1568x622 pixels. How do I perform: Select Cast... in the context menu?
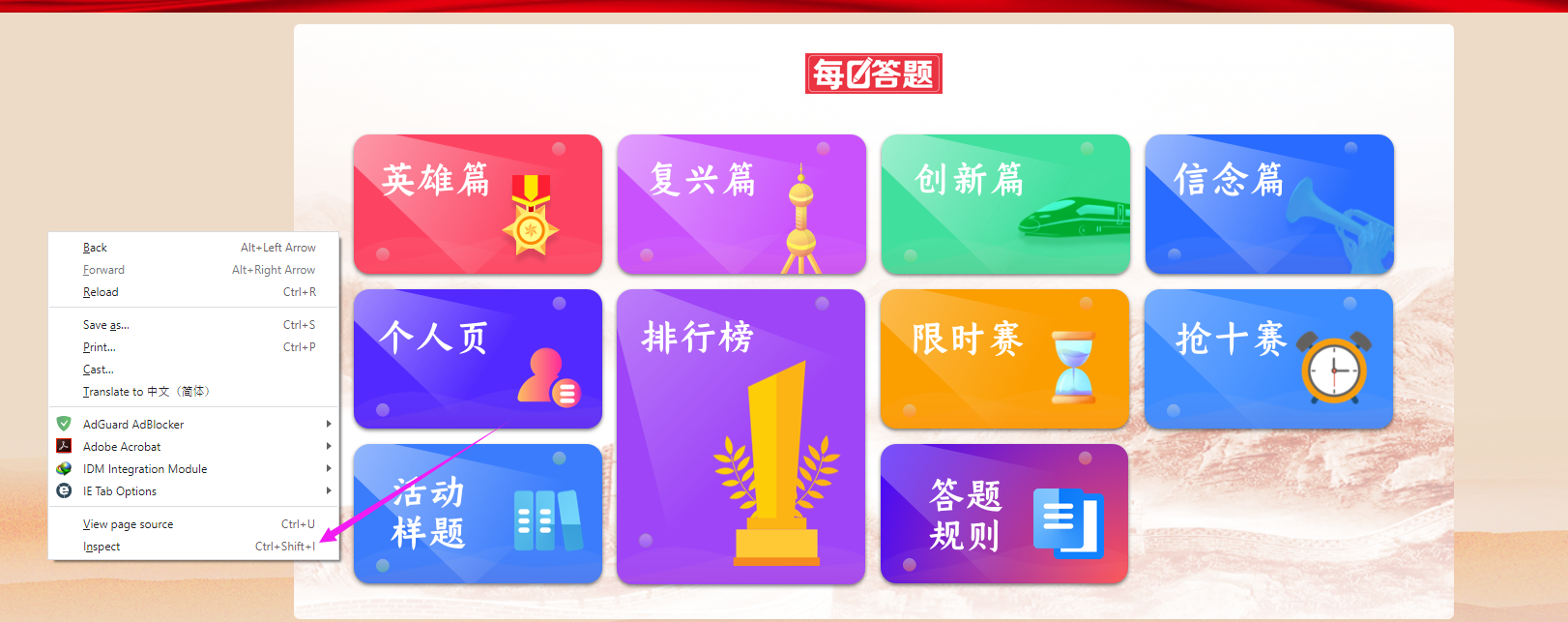point(99,370)
